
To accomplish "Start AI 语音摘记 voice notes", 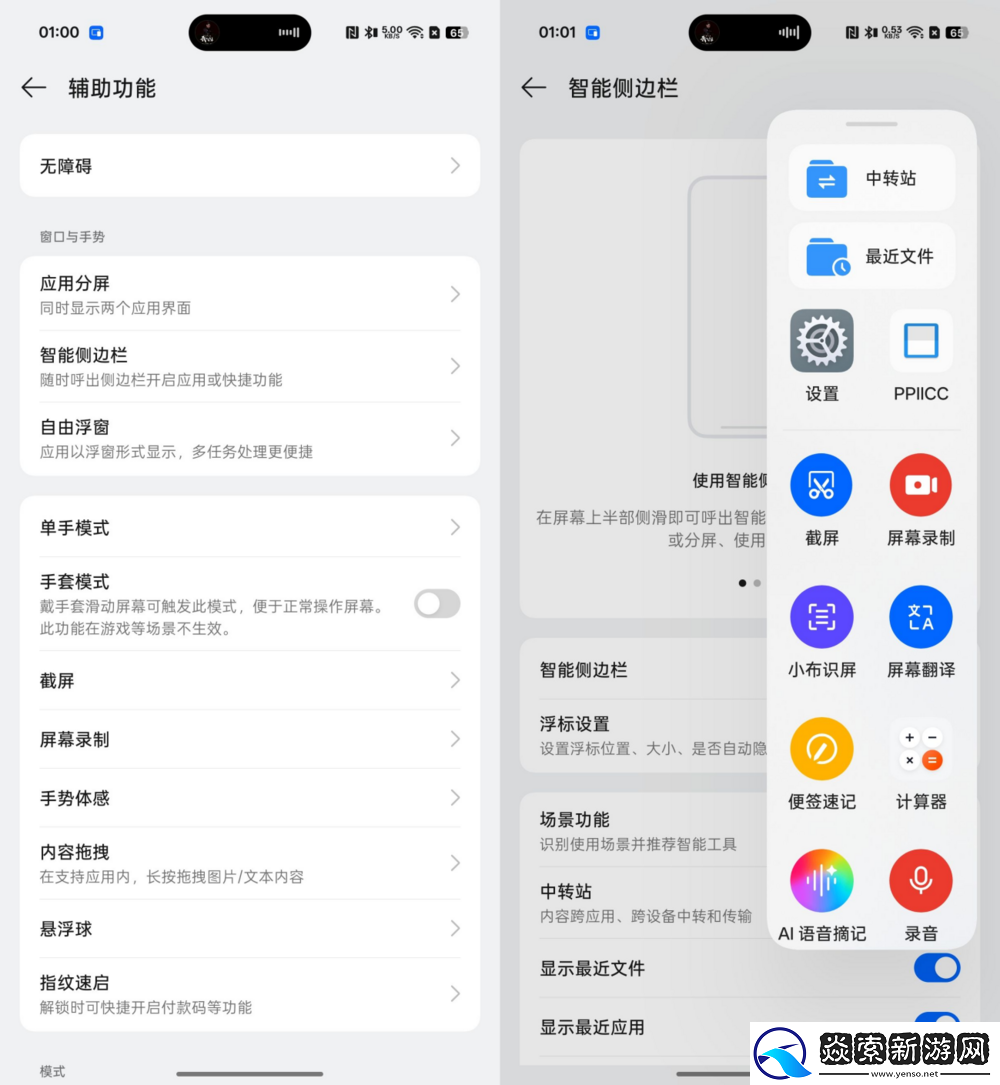I will (x=821, y=880).
